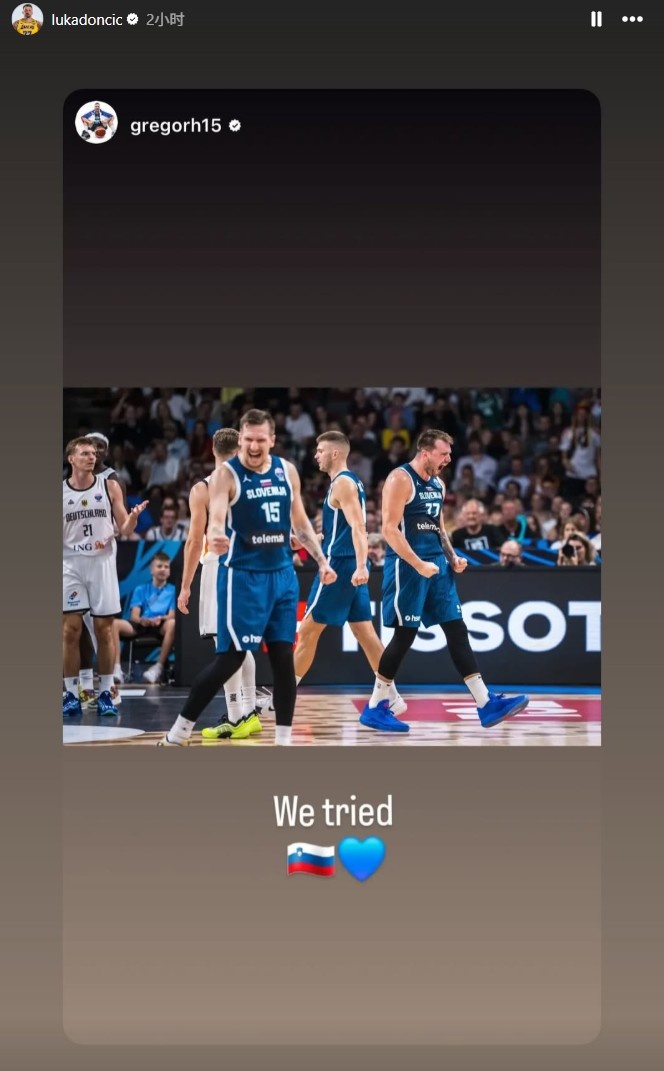Pause the story playback
The height and width of the screenshot is (1071, 664).
coord(596,19)
